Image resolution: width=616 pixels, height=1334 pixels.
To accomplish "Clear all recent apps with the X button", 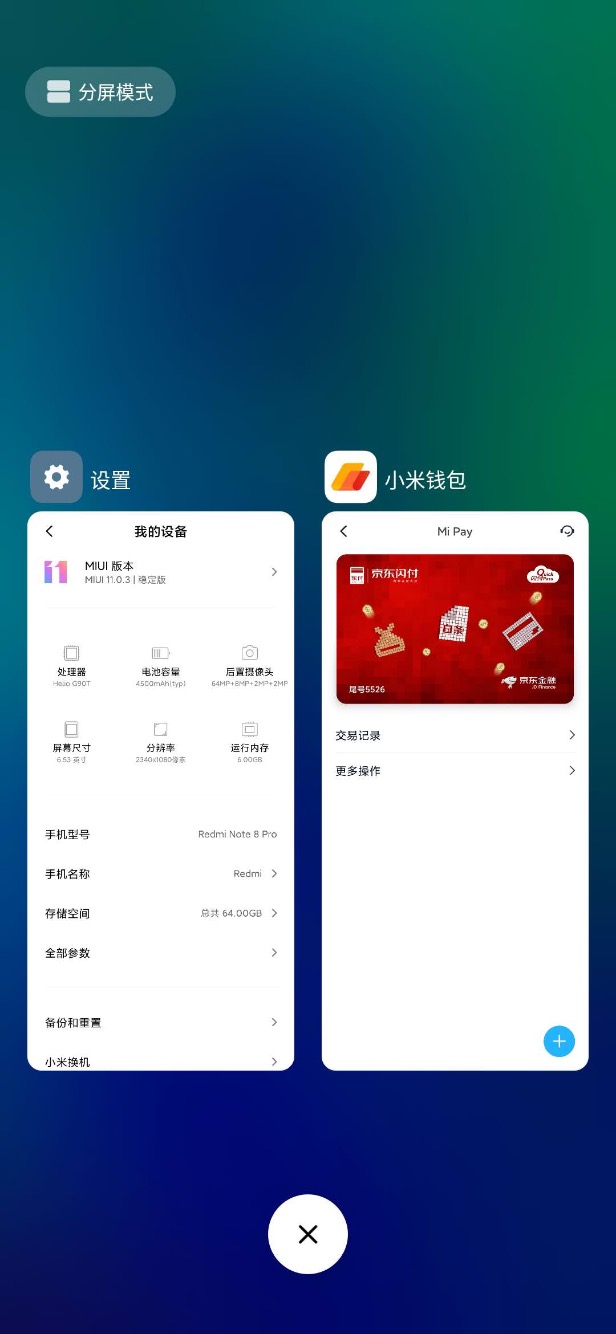I will pyautogui.click(x=308, y=1234).
